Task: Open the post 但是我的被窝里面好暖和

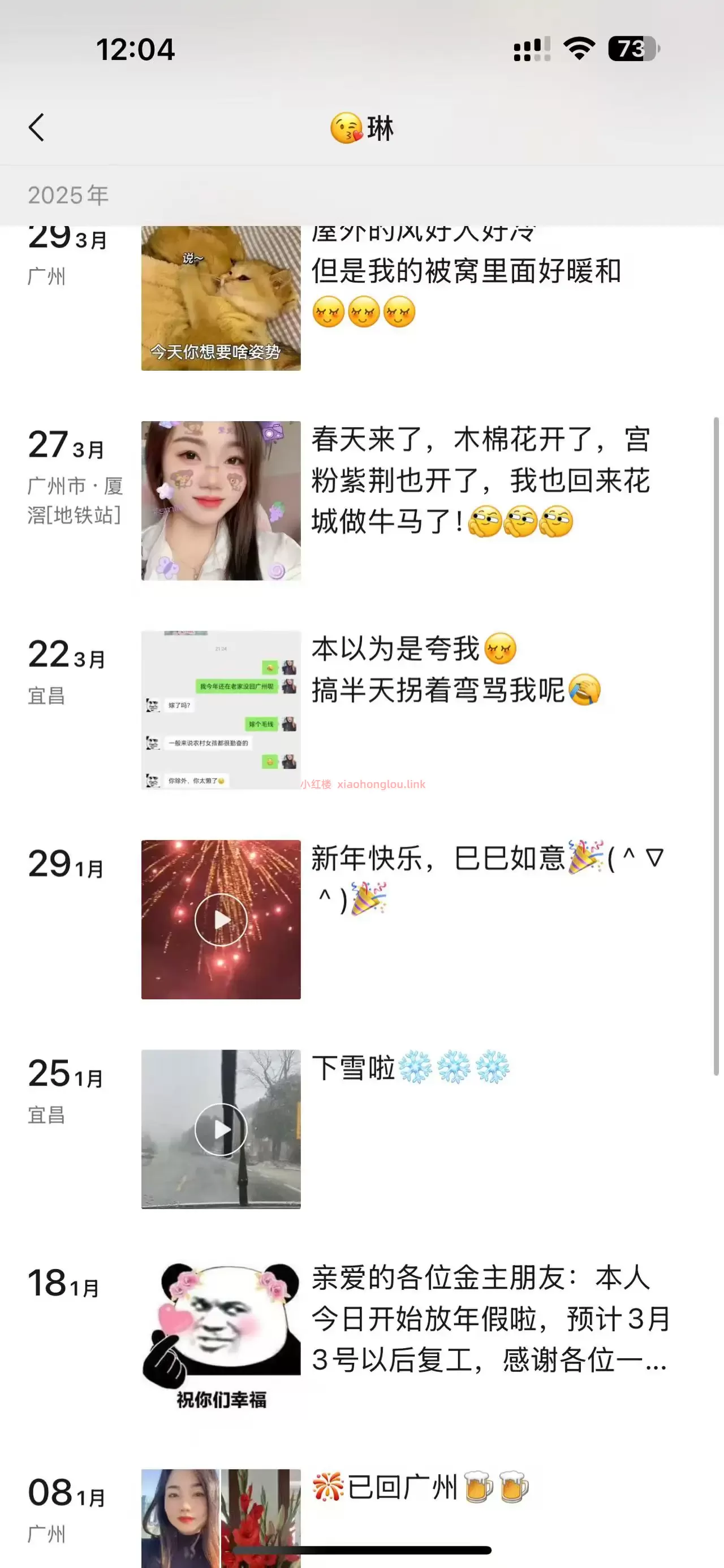Action: [466, 271]
